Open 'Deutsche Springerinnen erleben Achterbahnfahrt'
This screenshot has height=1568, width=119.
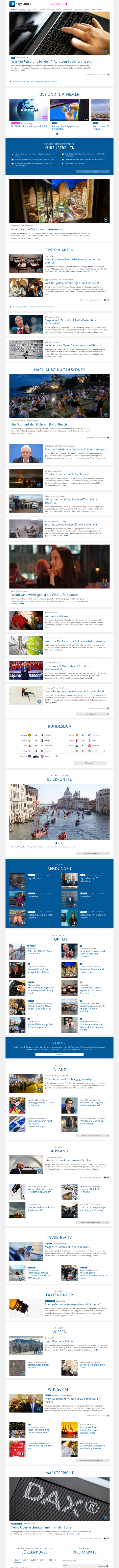click(74, 691)
